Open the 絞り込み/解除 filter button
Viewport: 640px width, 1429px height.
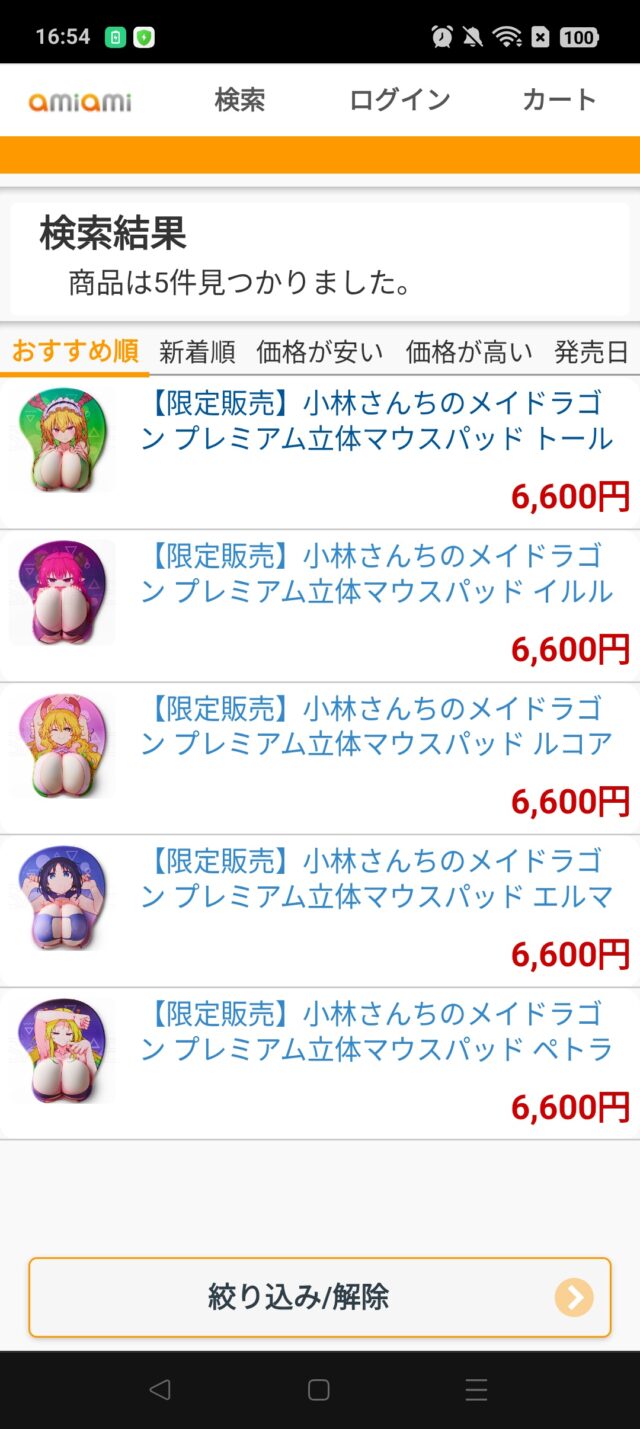coord(319,1297)
